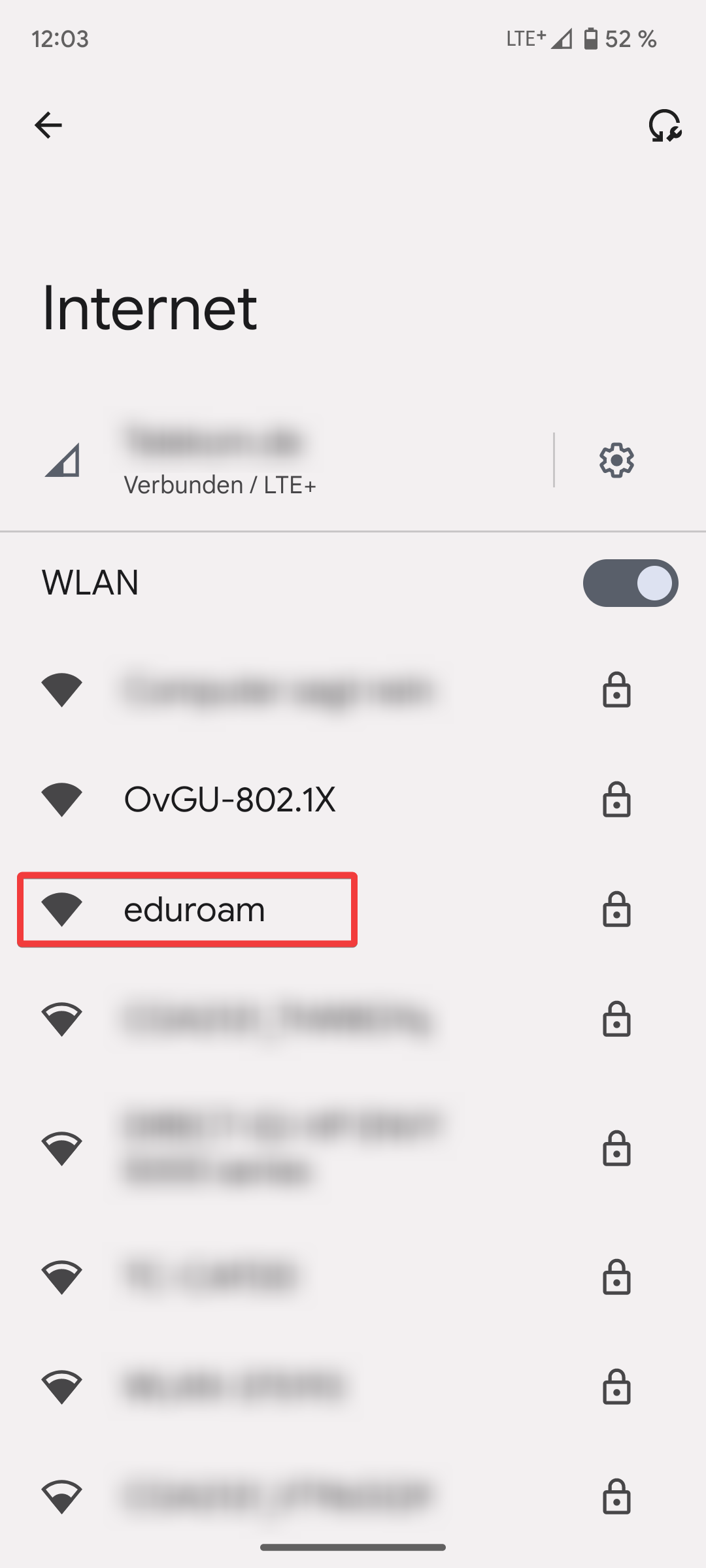Select the eduroam Wi-Fi network
This screenshot has height=1568, width=706.
pos(194,909)
